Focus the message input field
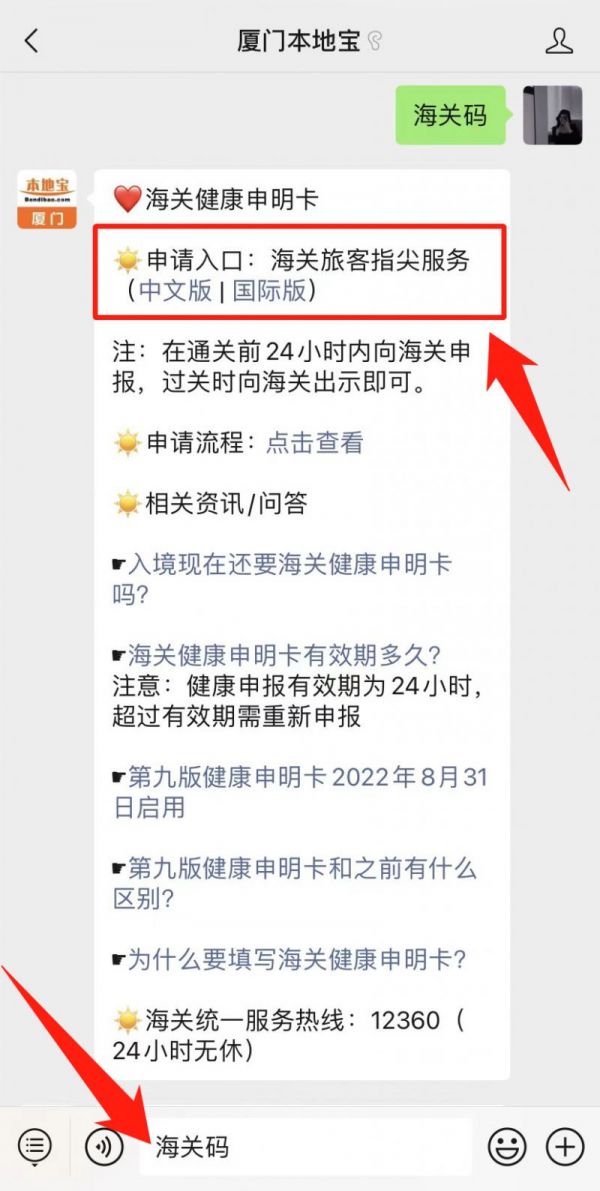 pos(305,1146)
